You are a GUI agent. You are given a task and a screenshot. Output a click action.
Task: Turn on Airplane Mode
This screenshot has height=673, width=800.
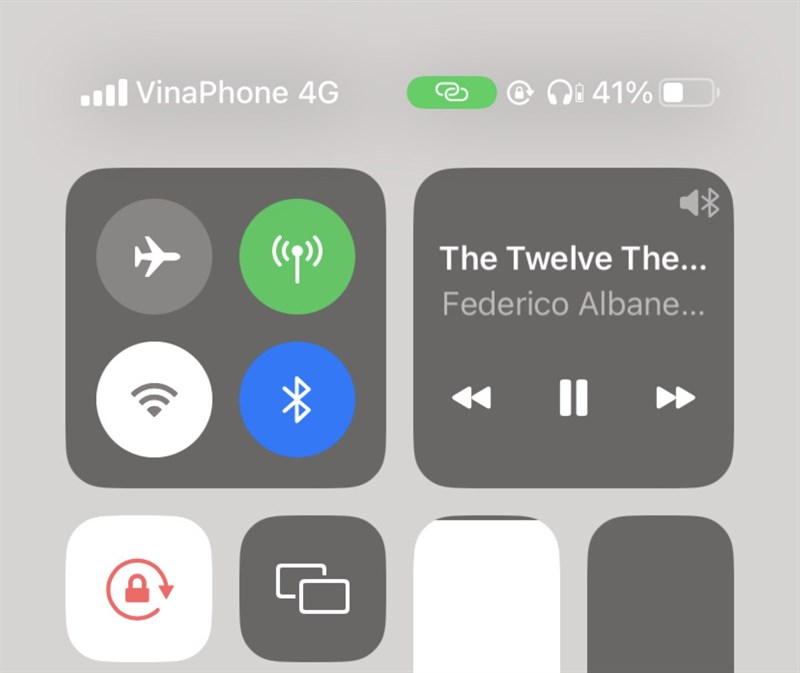(x=154, y=257)
